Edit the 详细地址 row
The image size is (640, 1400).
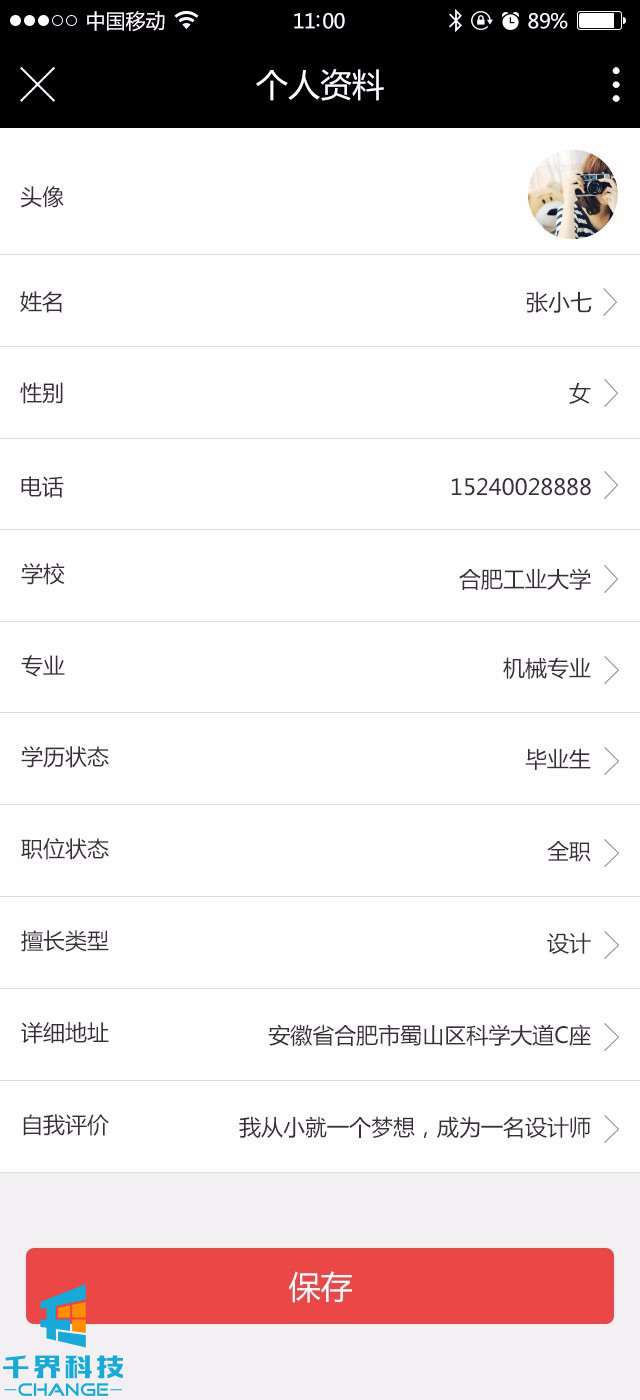320,1035
